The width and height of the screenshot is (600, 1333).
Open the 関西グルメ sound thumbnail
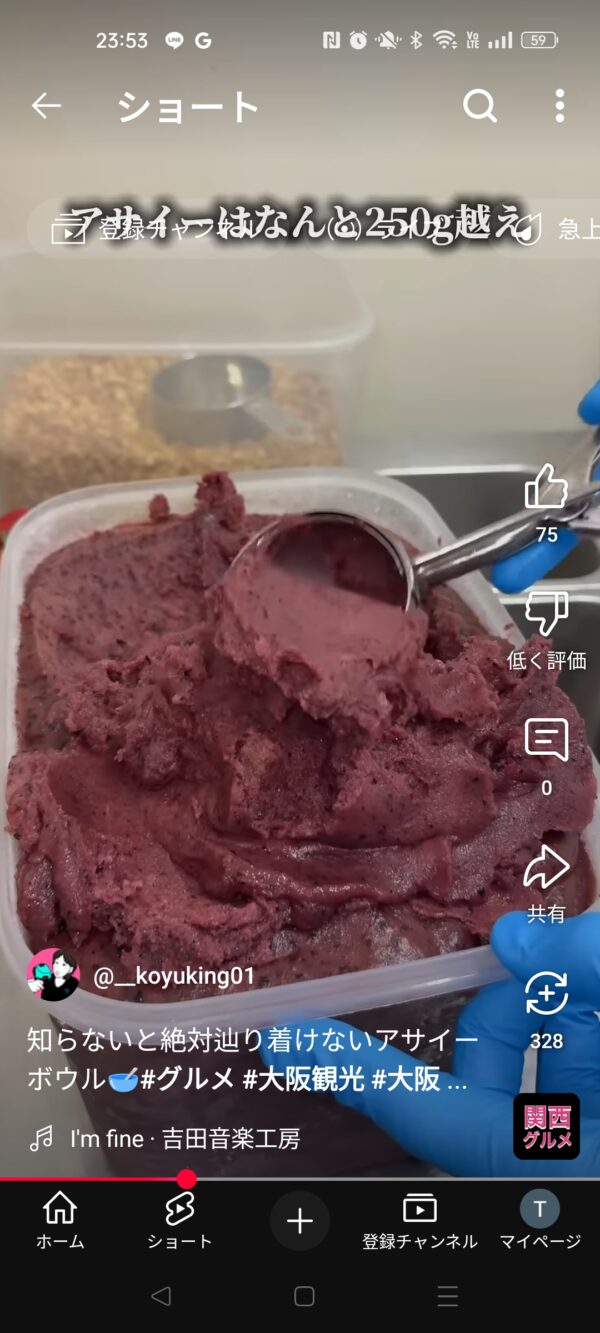tap(547, 1126)
